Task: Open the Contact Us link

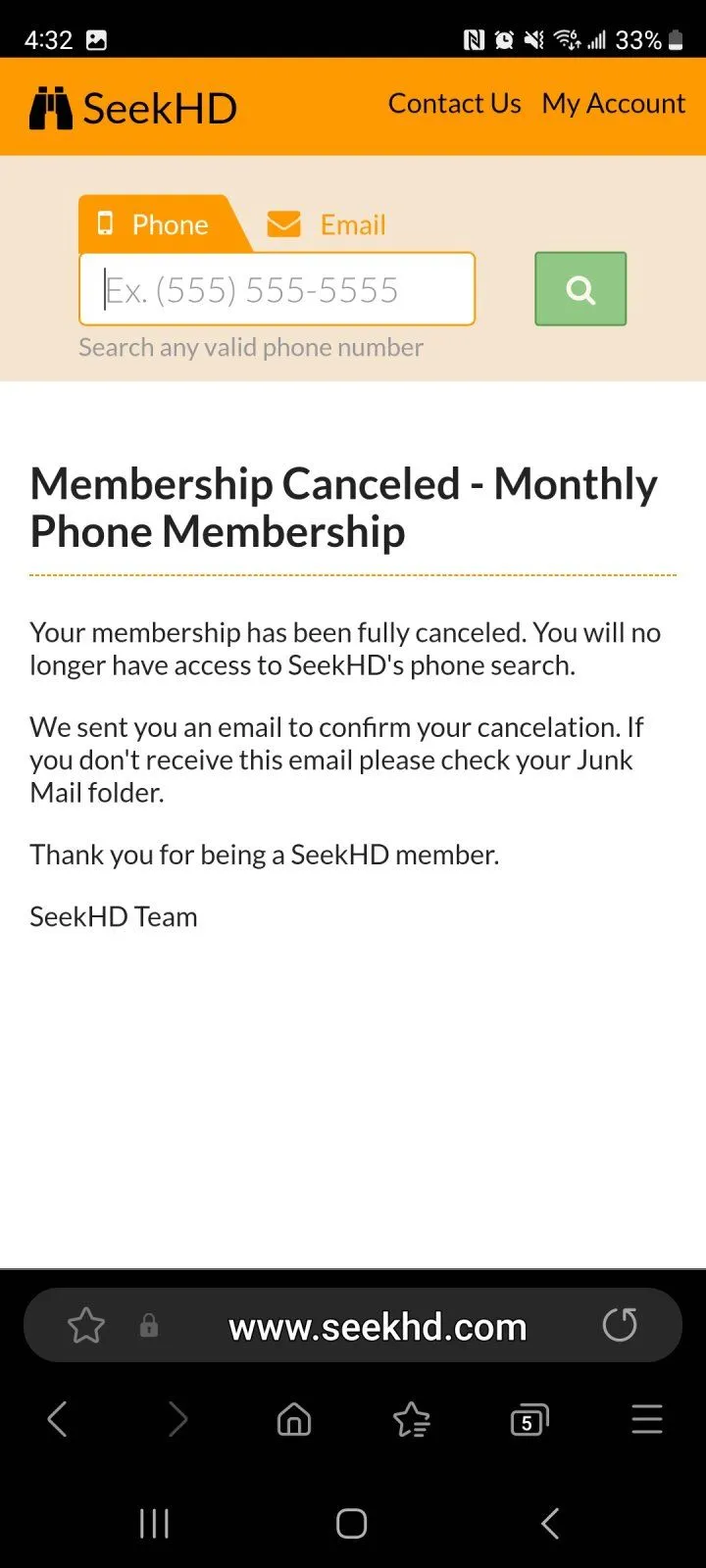Action: pyautogui.click(x=454, y=104)
